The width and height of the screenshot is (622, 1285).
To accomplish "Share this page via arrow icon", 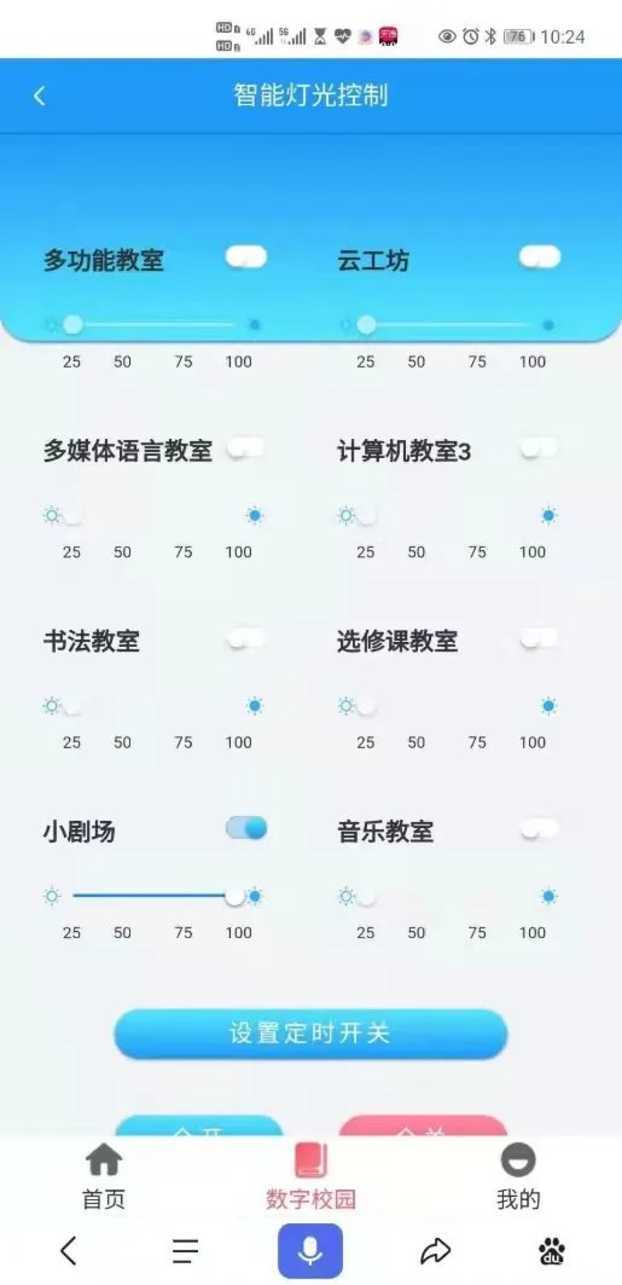I will click(435, 1250).
